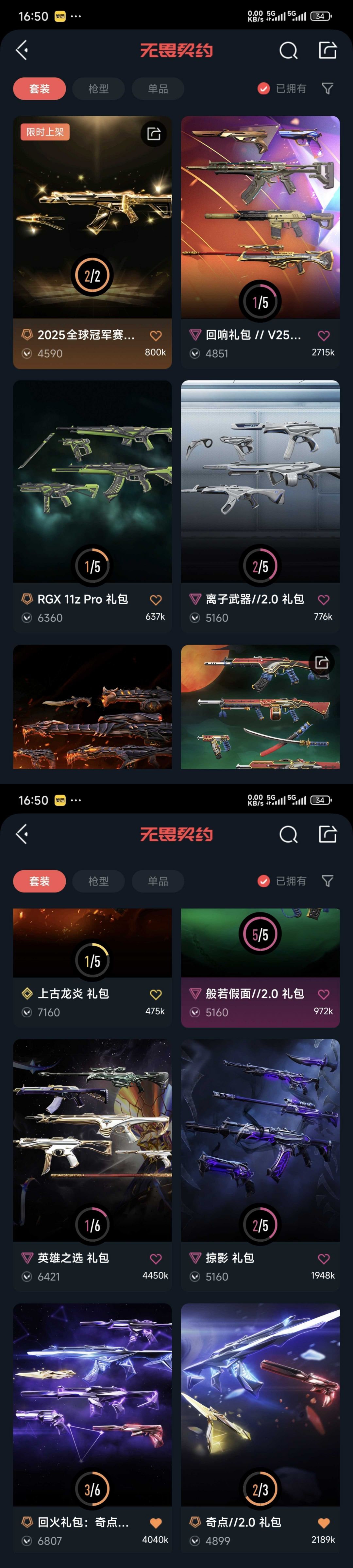Open the 离子武器//2.0 礼包 card
This screenshot has width=353, height=1568.
point(260,481)
